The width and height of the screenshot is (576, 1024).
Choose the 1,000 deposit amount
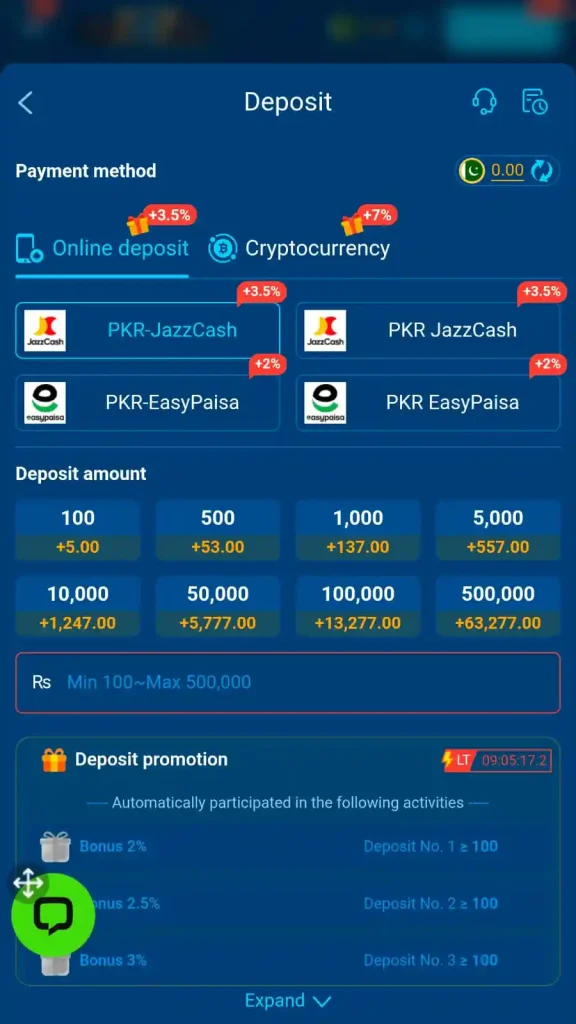pos(358,530)
